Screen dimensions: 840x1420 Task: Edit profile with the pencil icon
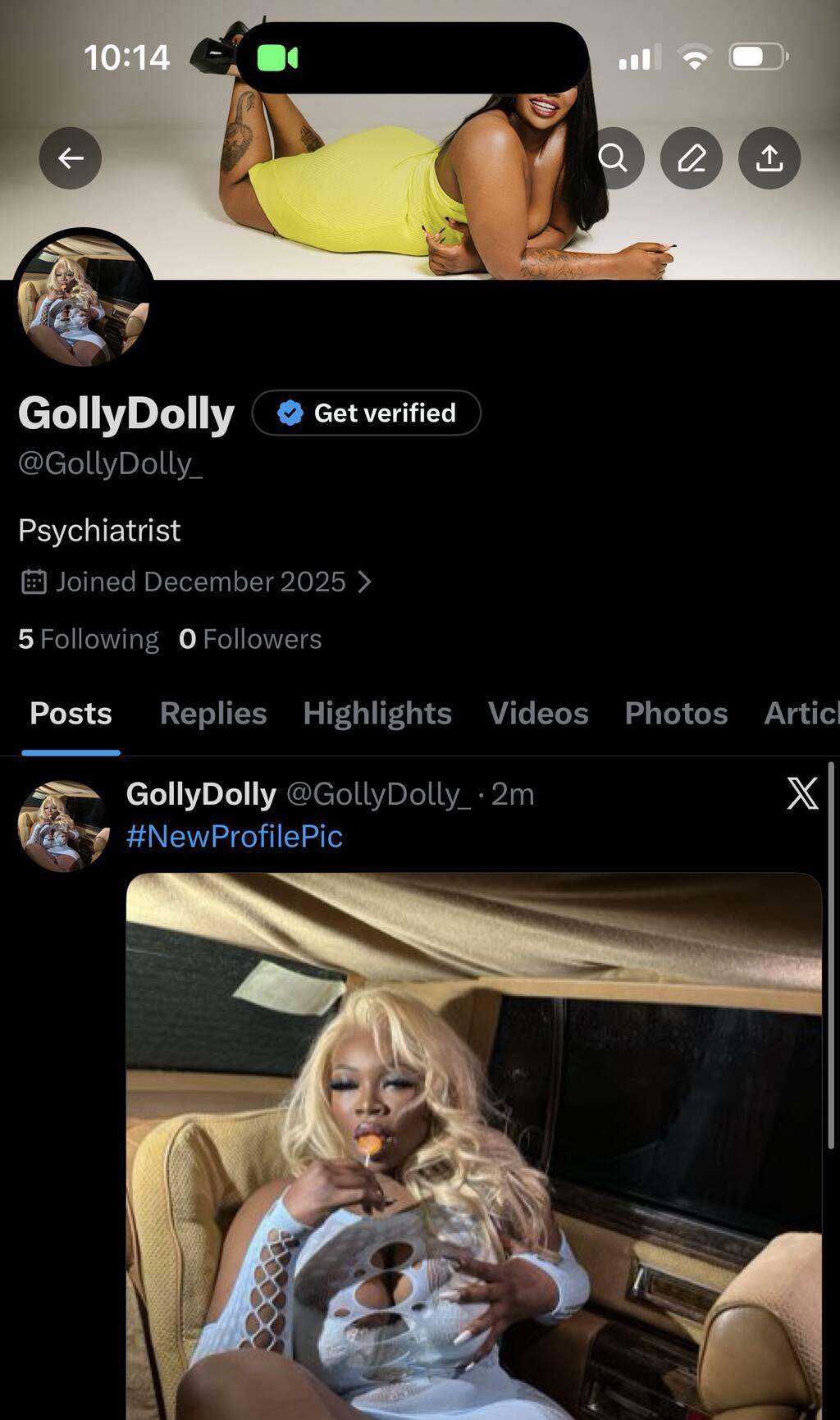tap(692, 158)
